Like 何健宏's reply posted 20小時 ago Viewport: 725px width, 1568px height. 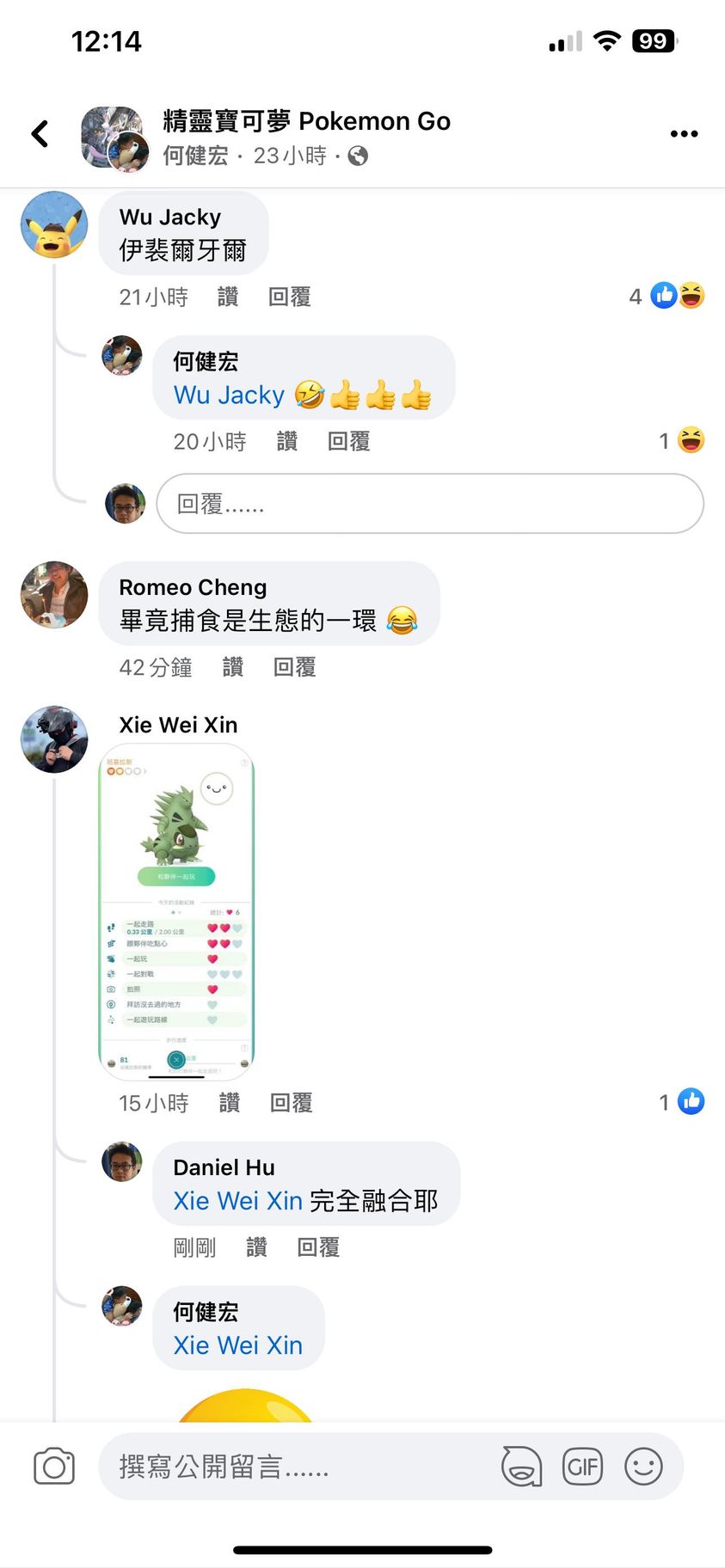286,442
